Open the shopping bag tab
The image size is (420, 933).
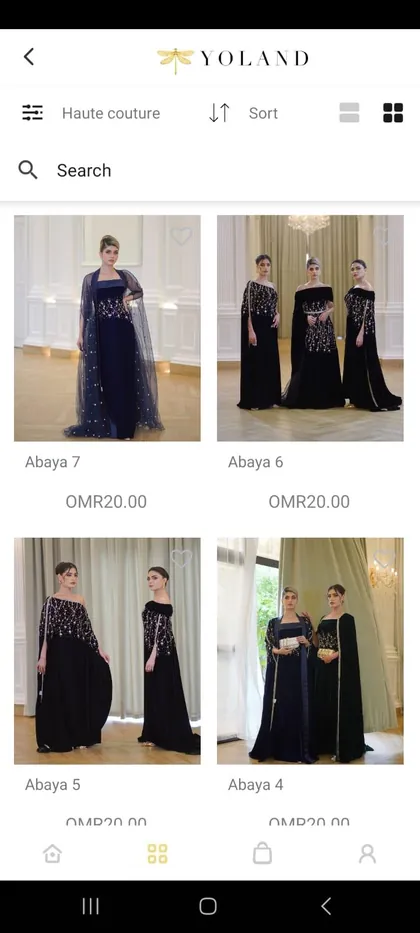[262, 854]
